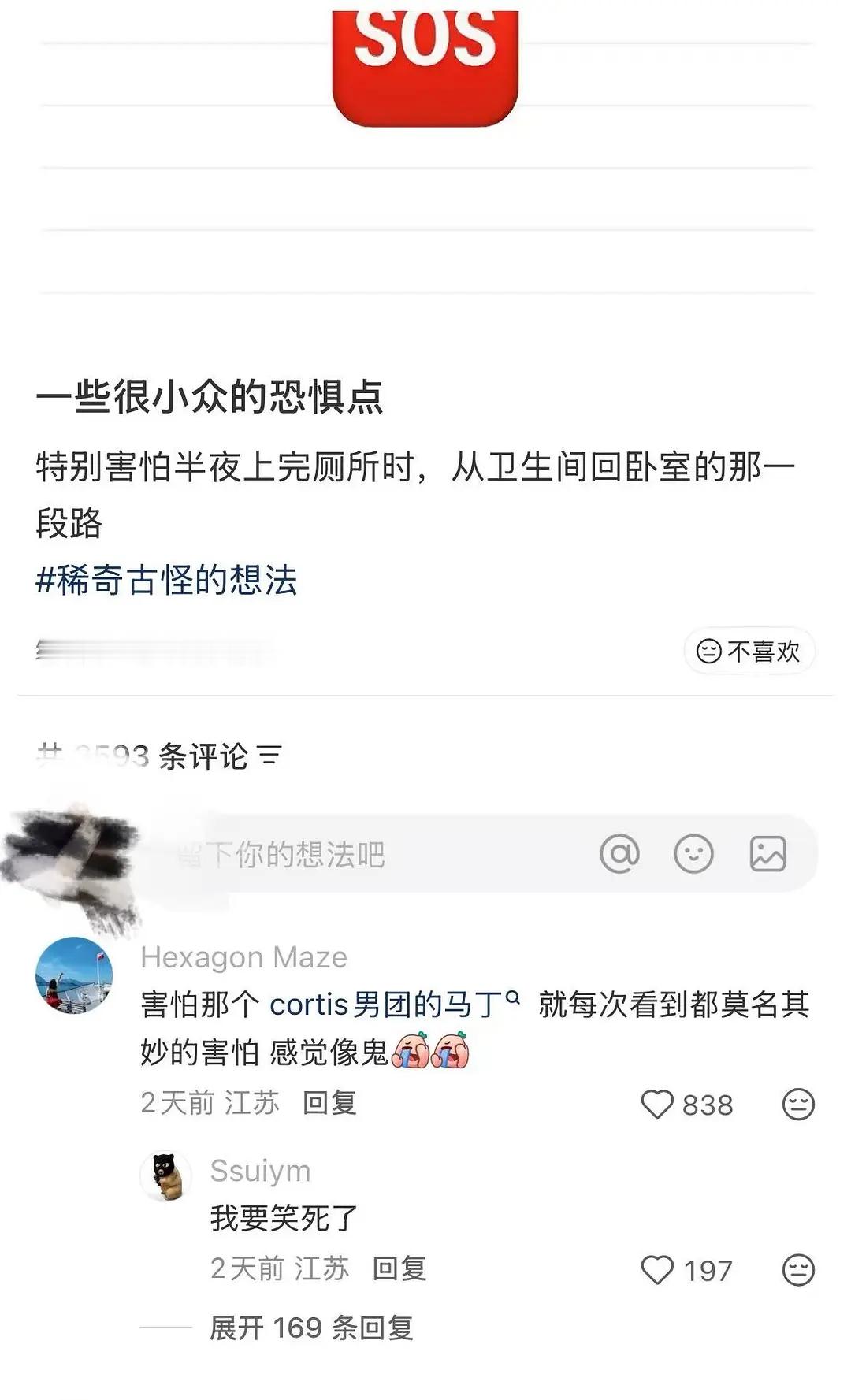Toggle 不喜欢 on this post
Viewport: 851px width, 1400px height.
(749, 652)
